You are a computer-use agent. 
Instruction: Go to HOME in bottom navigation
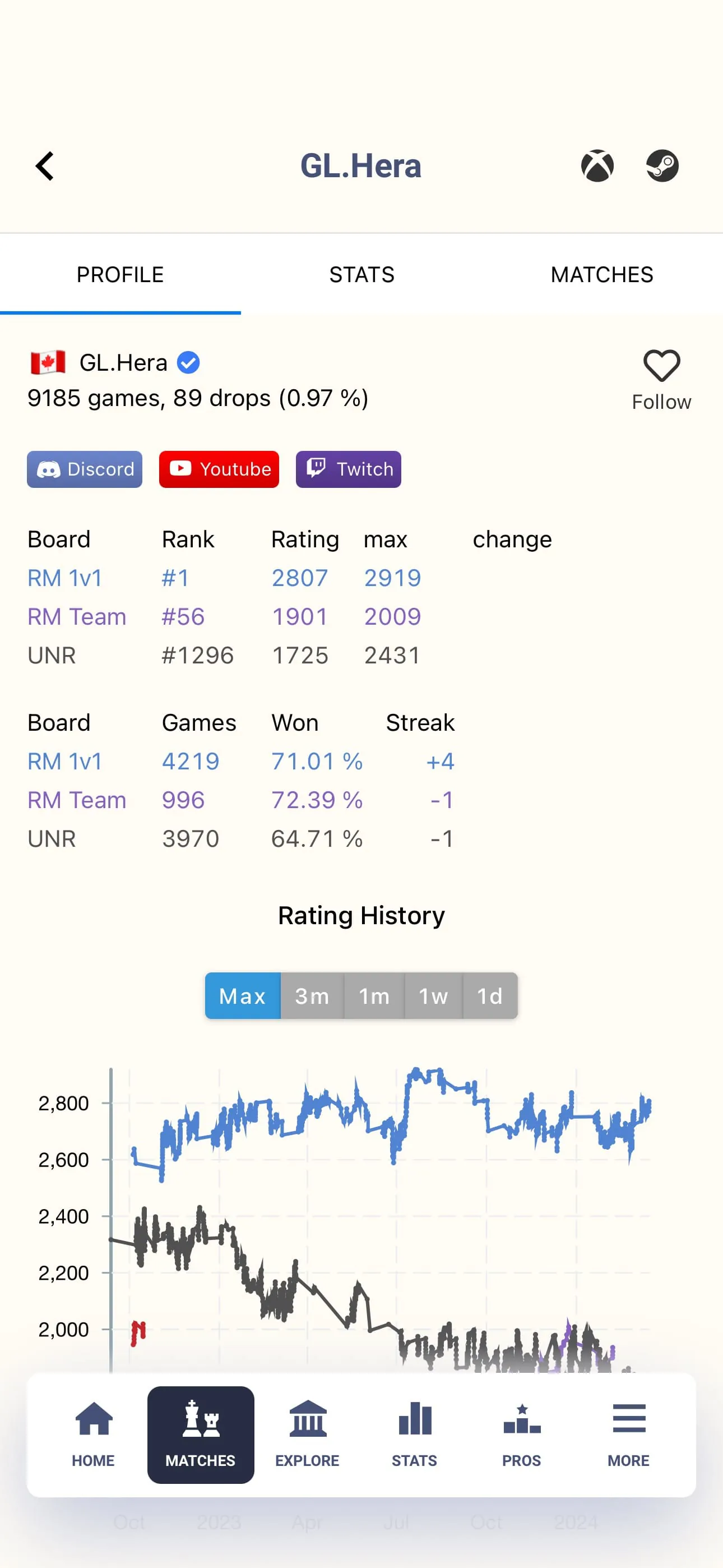[x=93, y=1434]
